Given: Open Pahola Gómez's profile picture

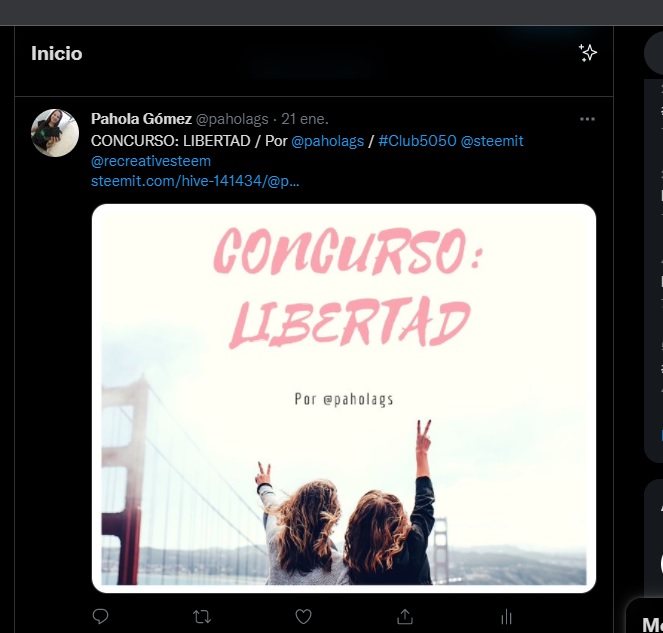Looking at the screenshot, I should pos(55,133).
